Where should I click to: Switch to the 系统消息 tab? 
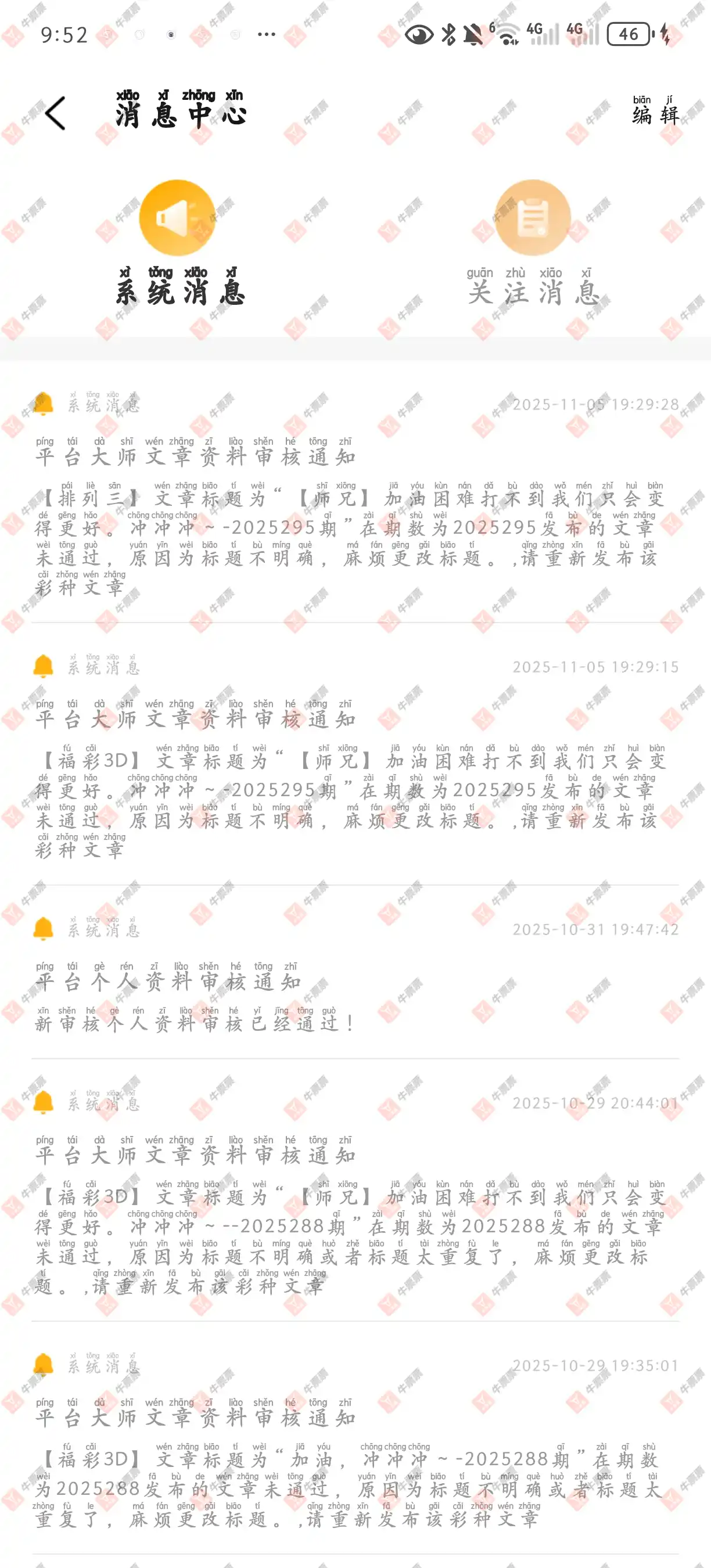pos(179,242)
